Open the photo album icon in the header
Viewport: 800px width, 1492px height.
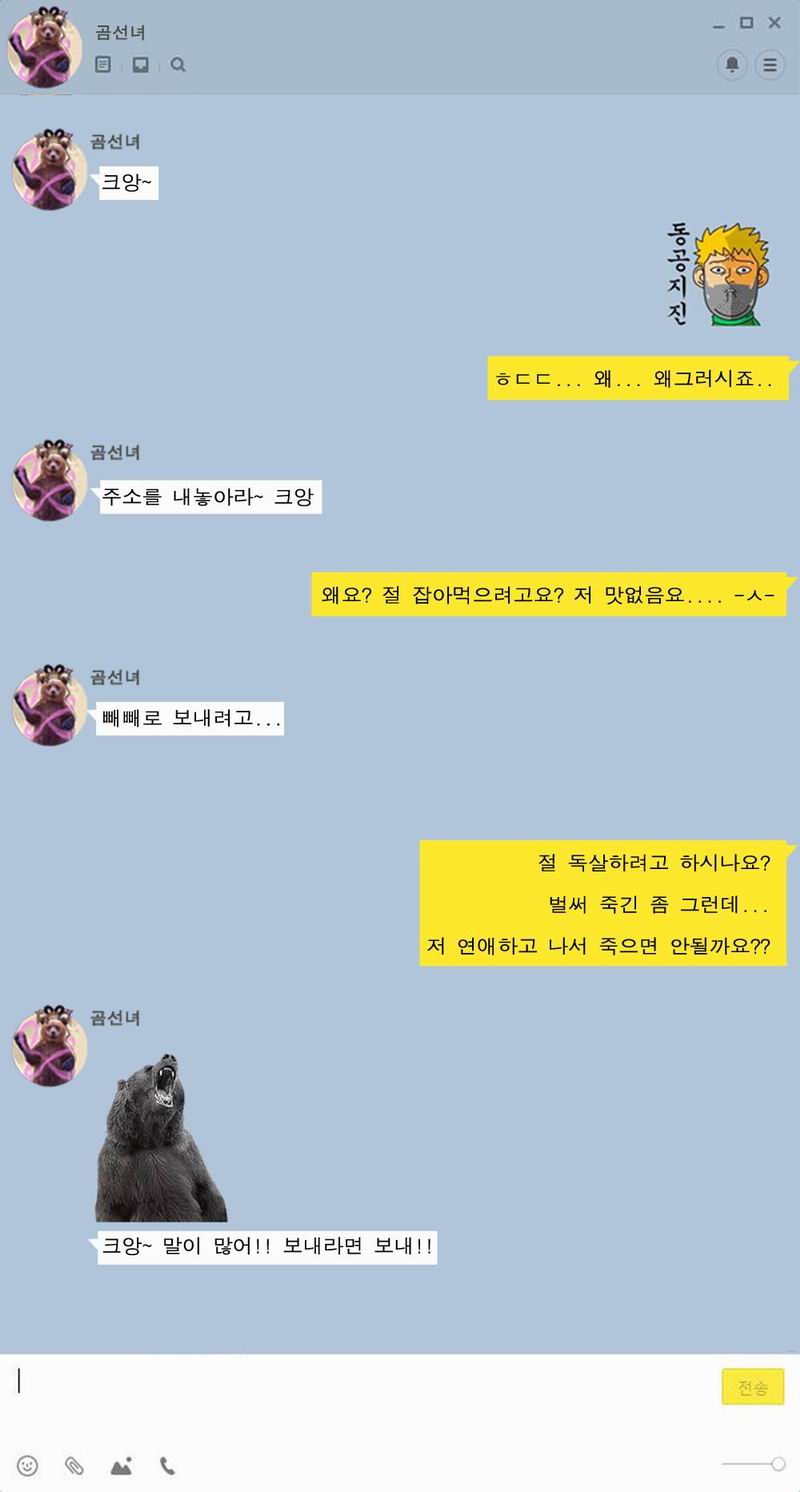[x=141, y=65]
